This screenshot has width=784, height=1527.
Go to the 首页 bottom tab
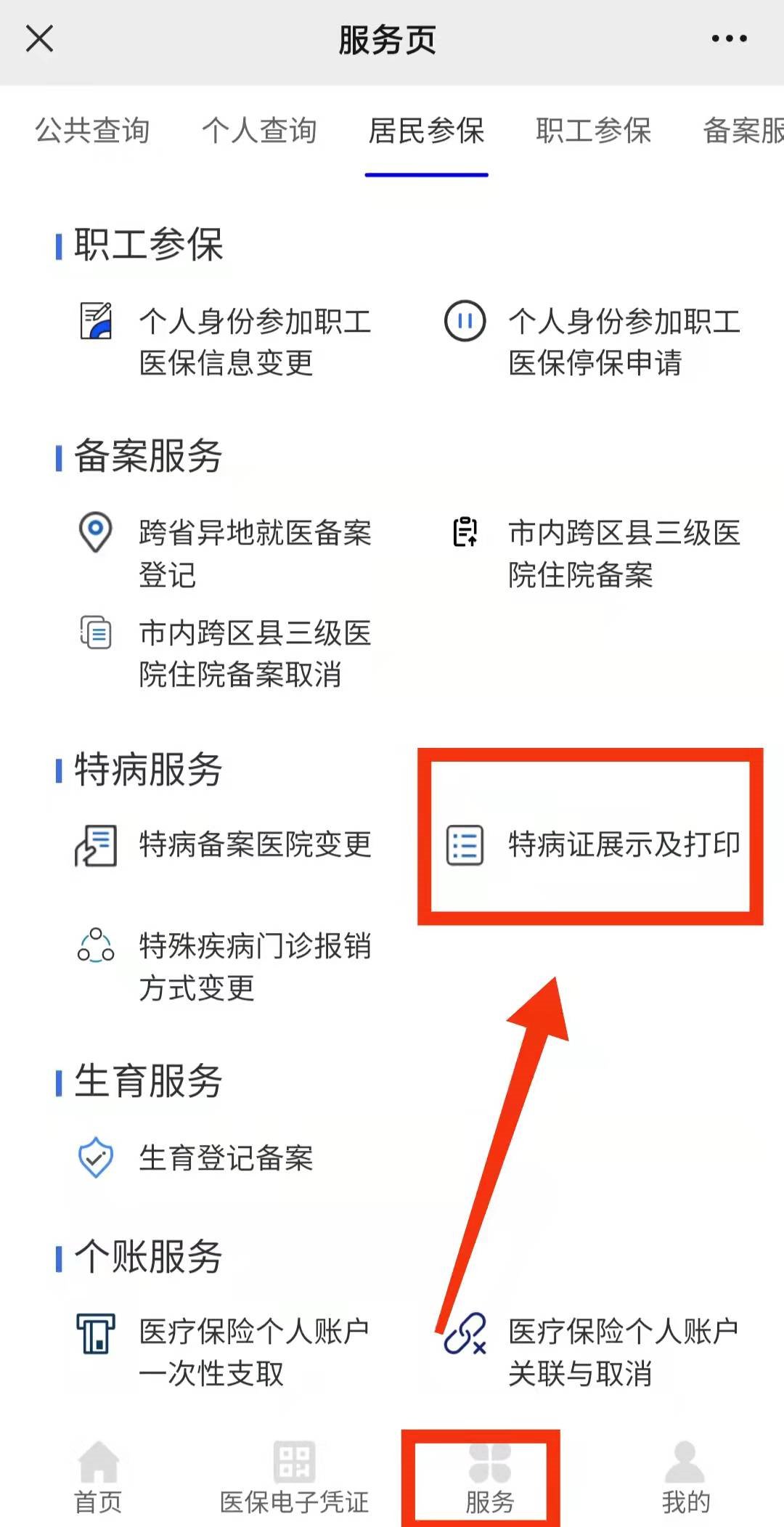pos(98,1479)
